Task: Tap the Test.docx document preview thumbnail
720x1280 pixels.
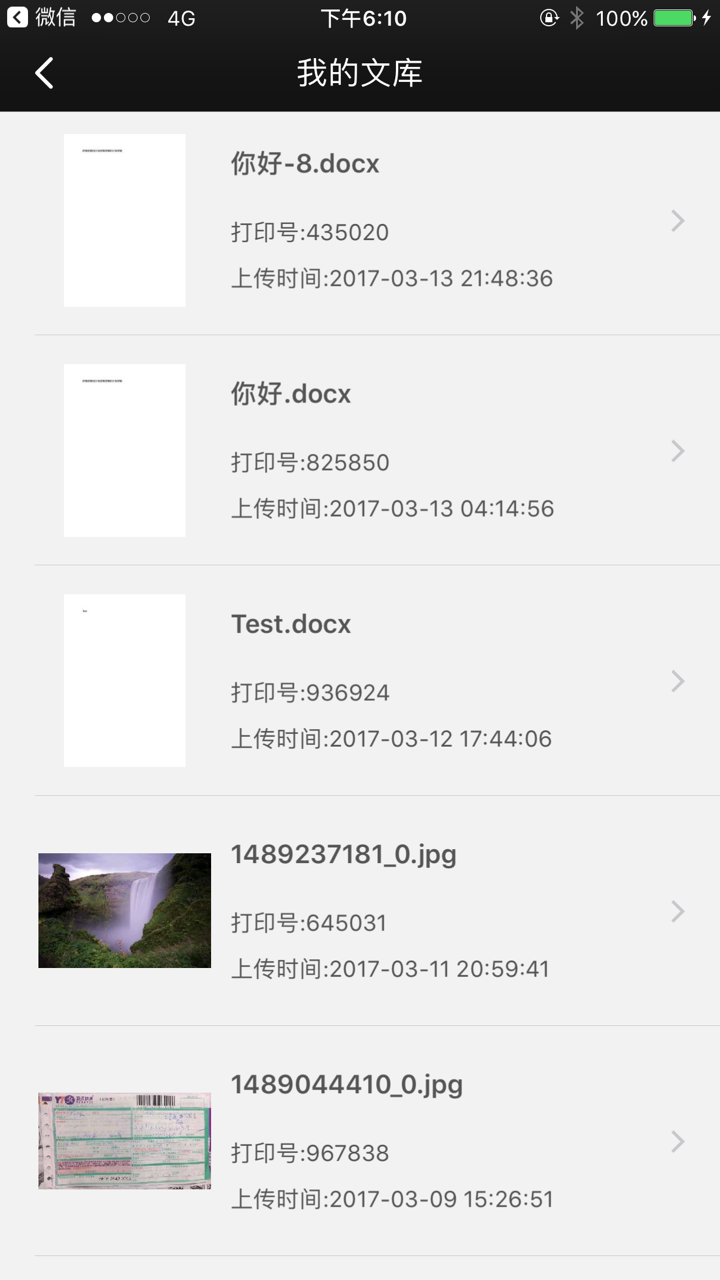Action: point(124,681)
